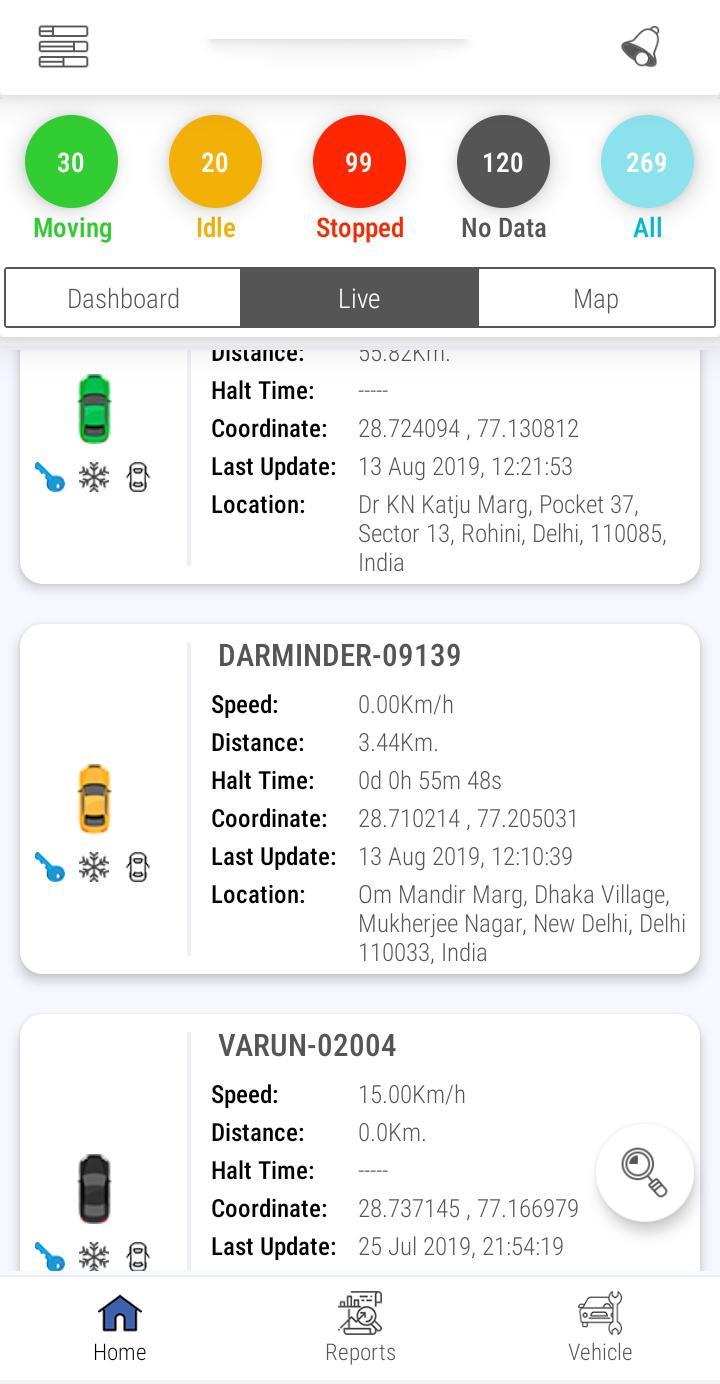
Task: Open the DARMINDER-09139 vehicle card
Action: [x=340, y=656]
